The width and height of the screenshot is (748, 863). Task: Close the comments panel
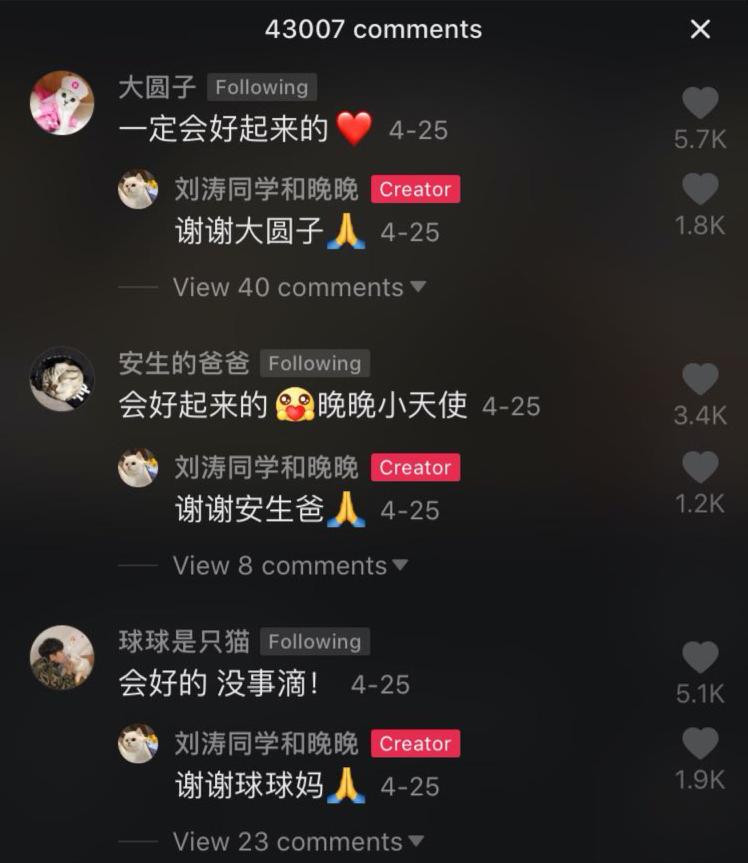(x=700, y=29)
